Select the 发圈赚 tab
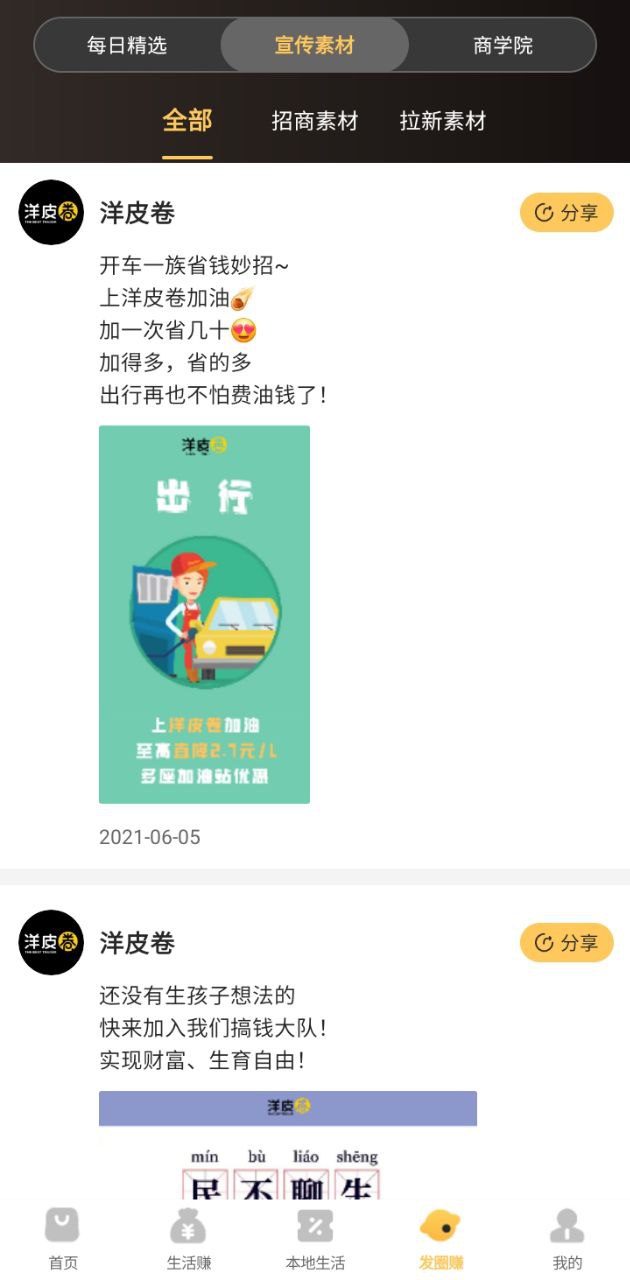The image size is (630, 1280). tap(441, 1238)
